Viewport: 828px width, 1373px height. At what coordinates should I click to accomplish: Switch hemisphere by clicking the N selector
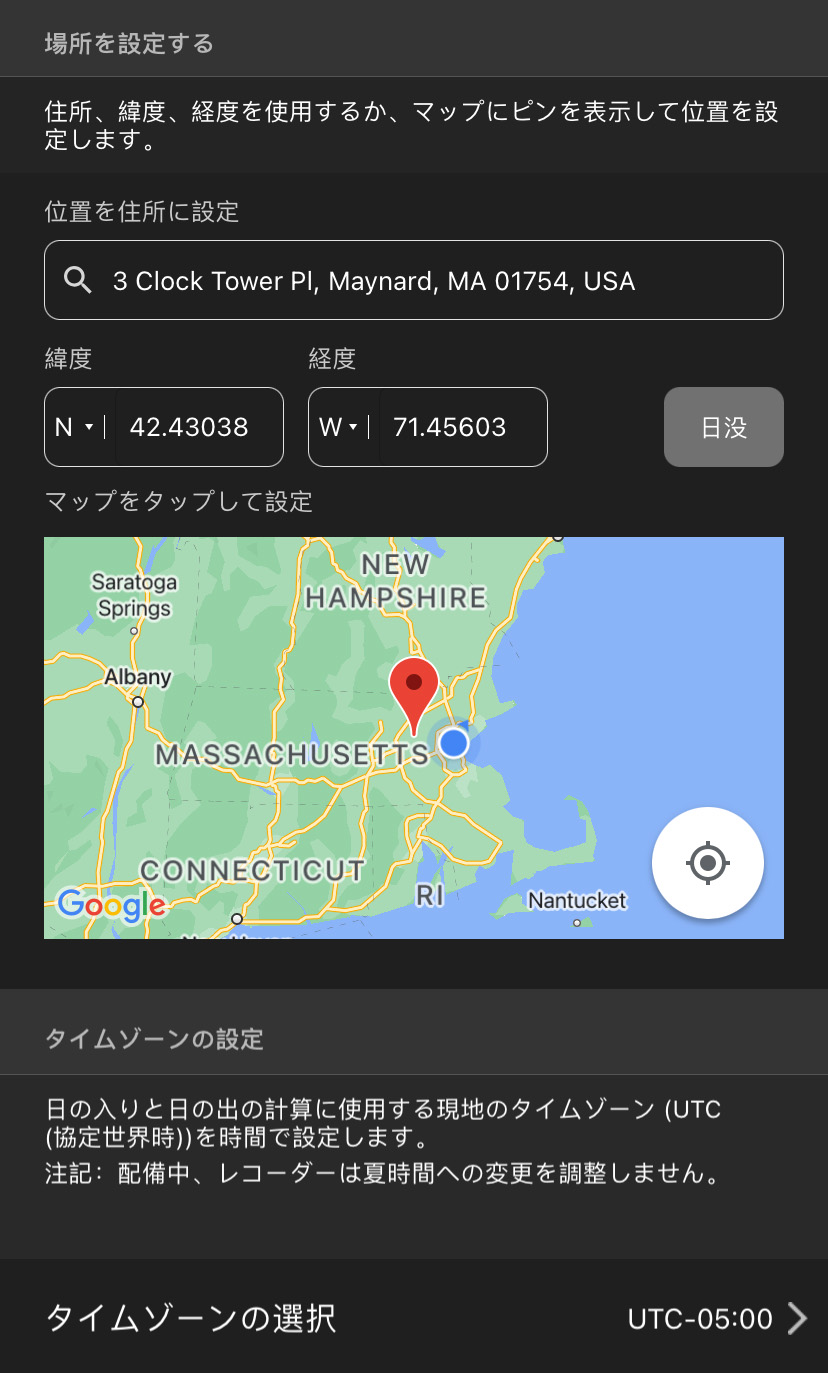(x=73, y=427)
